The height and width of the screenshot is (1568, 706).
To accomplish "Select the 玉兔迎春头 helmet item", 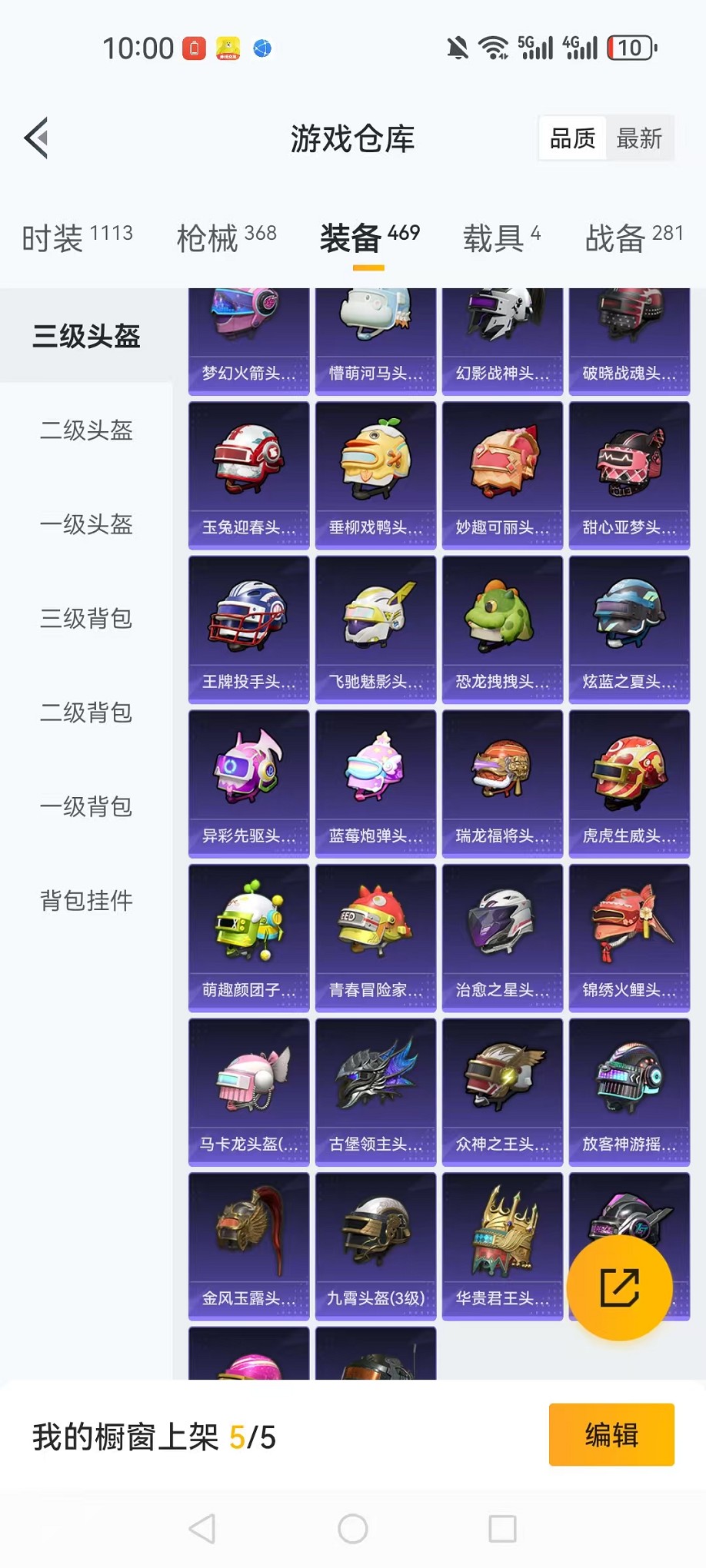I will (x=248, y=473).
